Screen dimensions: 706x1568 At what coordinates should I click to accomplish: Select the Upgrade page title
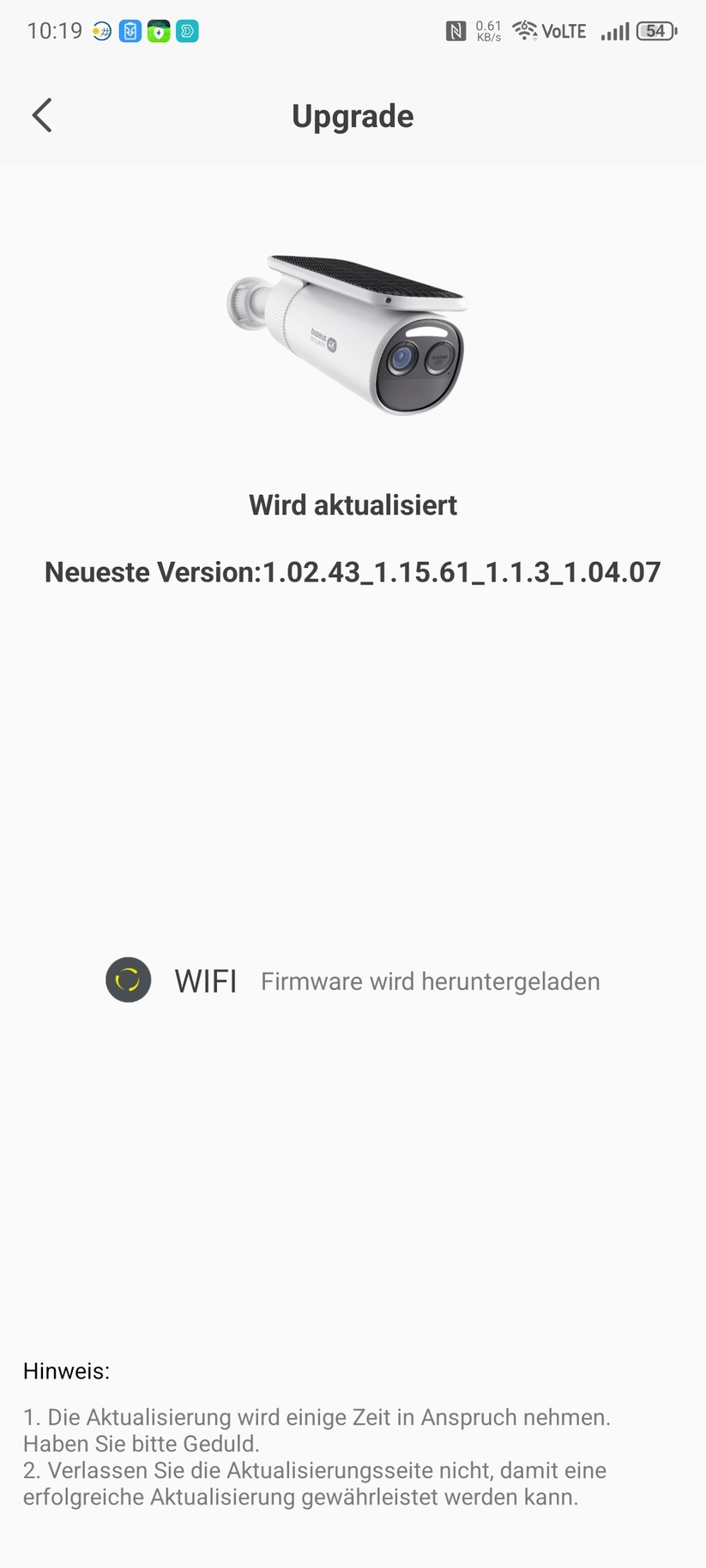coord(353,115)
